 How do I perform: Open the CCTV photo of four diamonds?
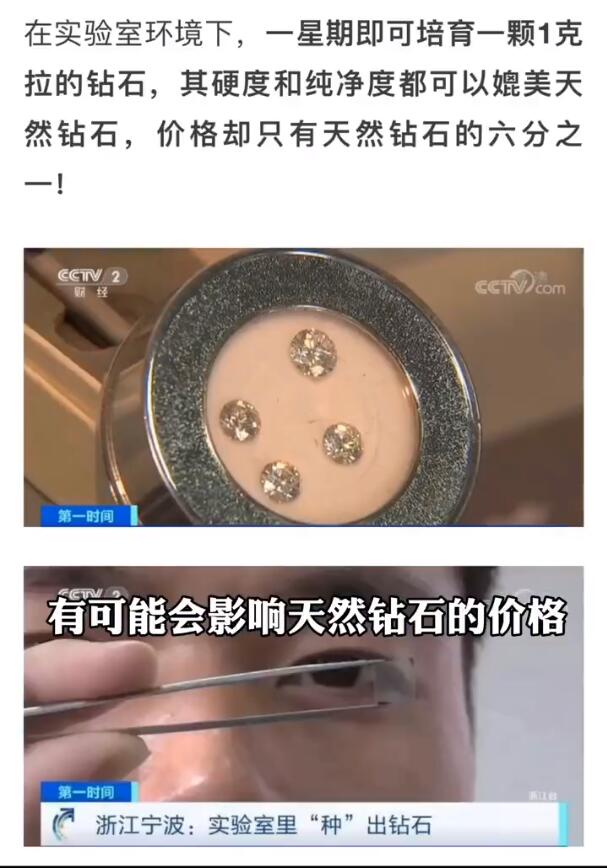coord(303,387)
